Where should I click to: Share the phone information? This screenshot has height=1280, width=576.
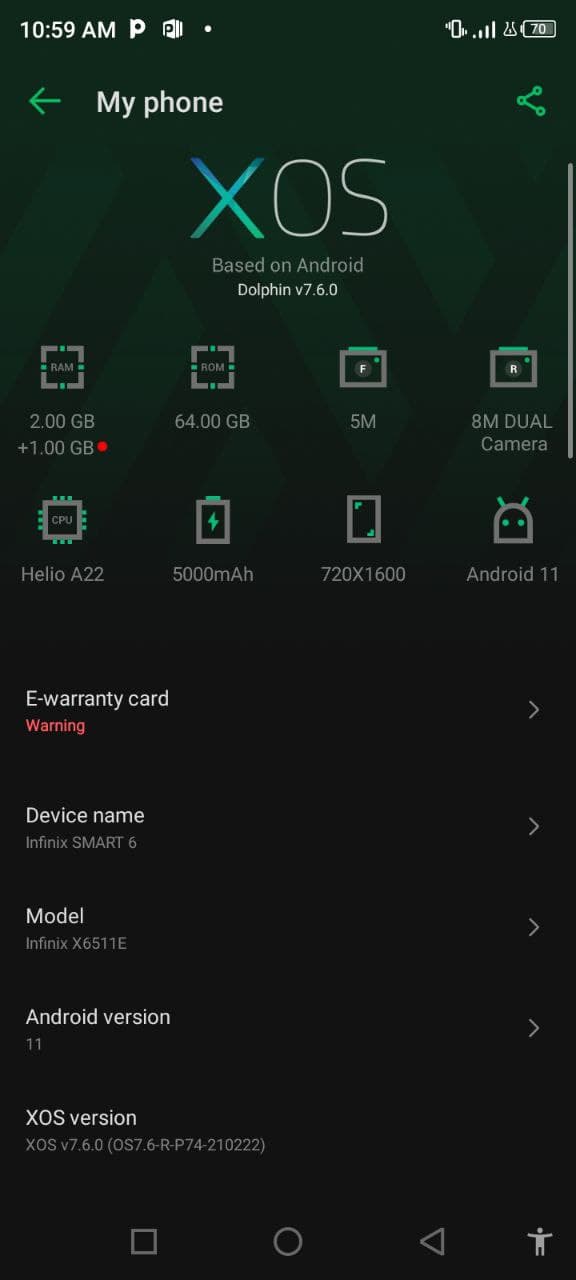coord(530,101)
